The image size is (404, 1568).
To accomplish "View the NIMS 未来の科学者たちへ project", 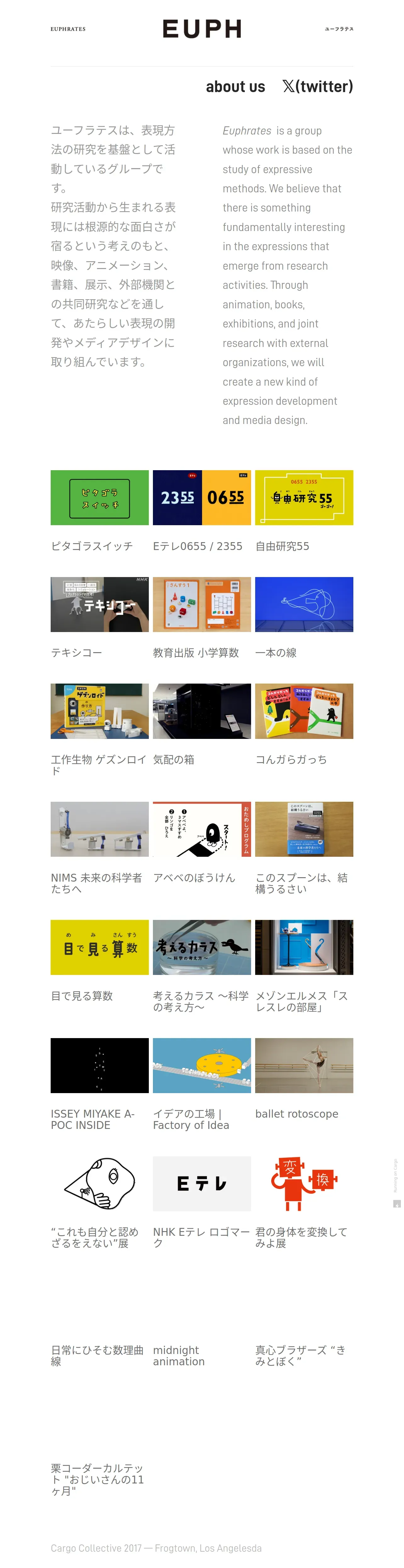I will pyautogui.click(x=99, y=829).
